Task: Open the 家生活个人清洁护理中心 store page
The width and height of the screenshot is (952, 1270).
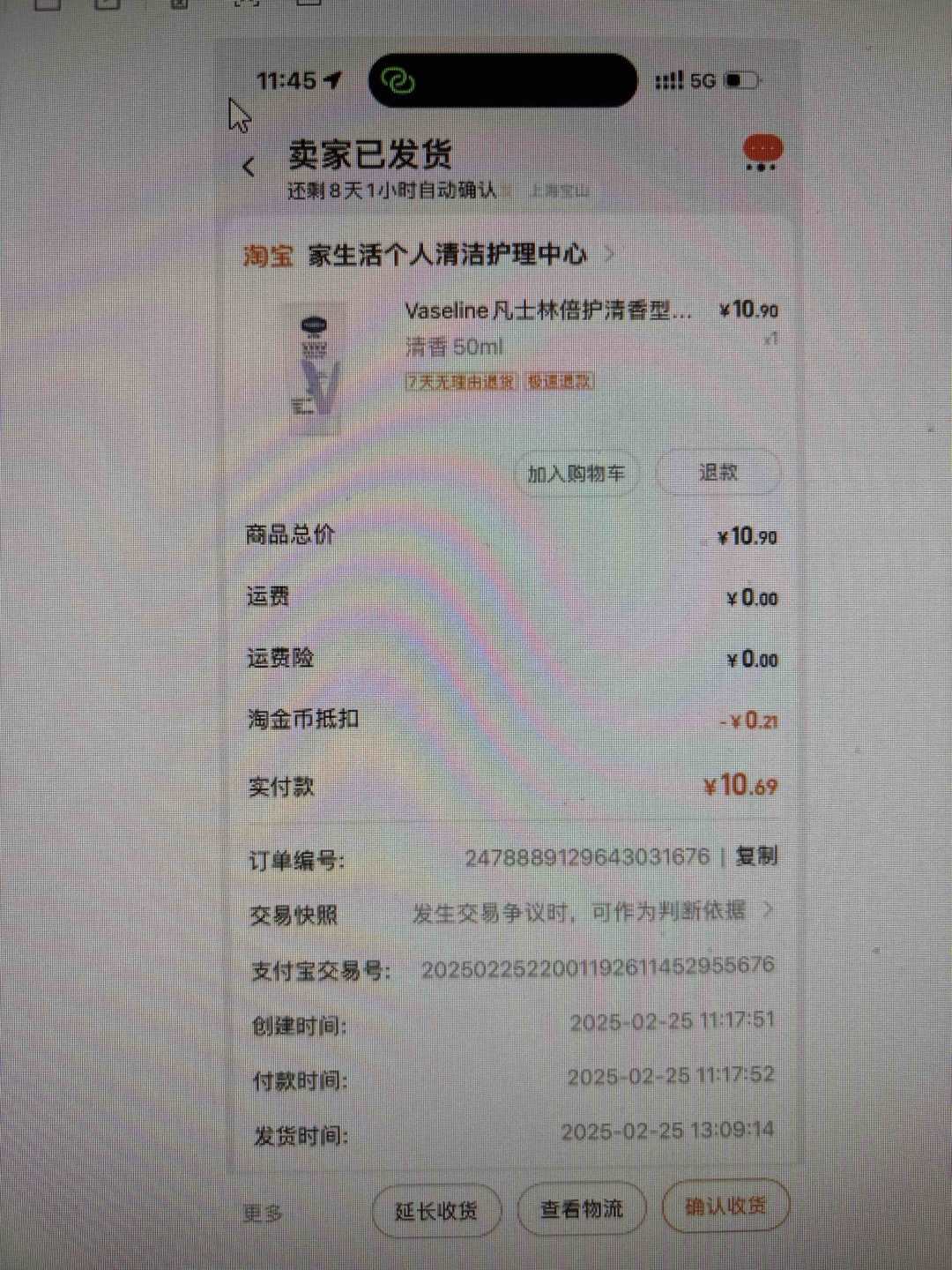Action: pyautogui.click(x=447, y=256)
